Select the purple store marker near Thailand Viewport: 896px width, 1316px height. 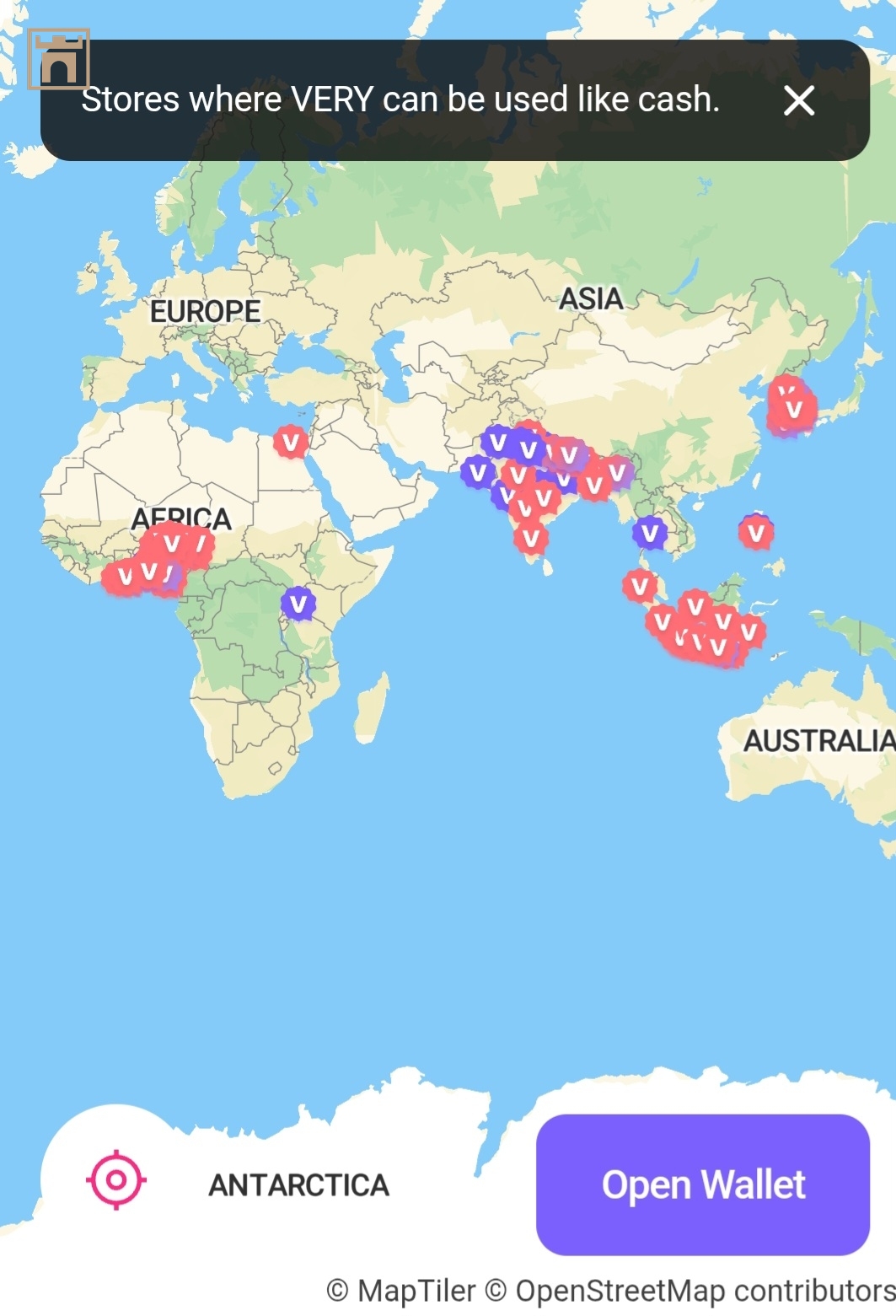pyautogui.click(x=649, y=532)
